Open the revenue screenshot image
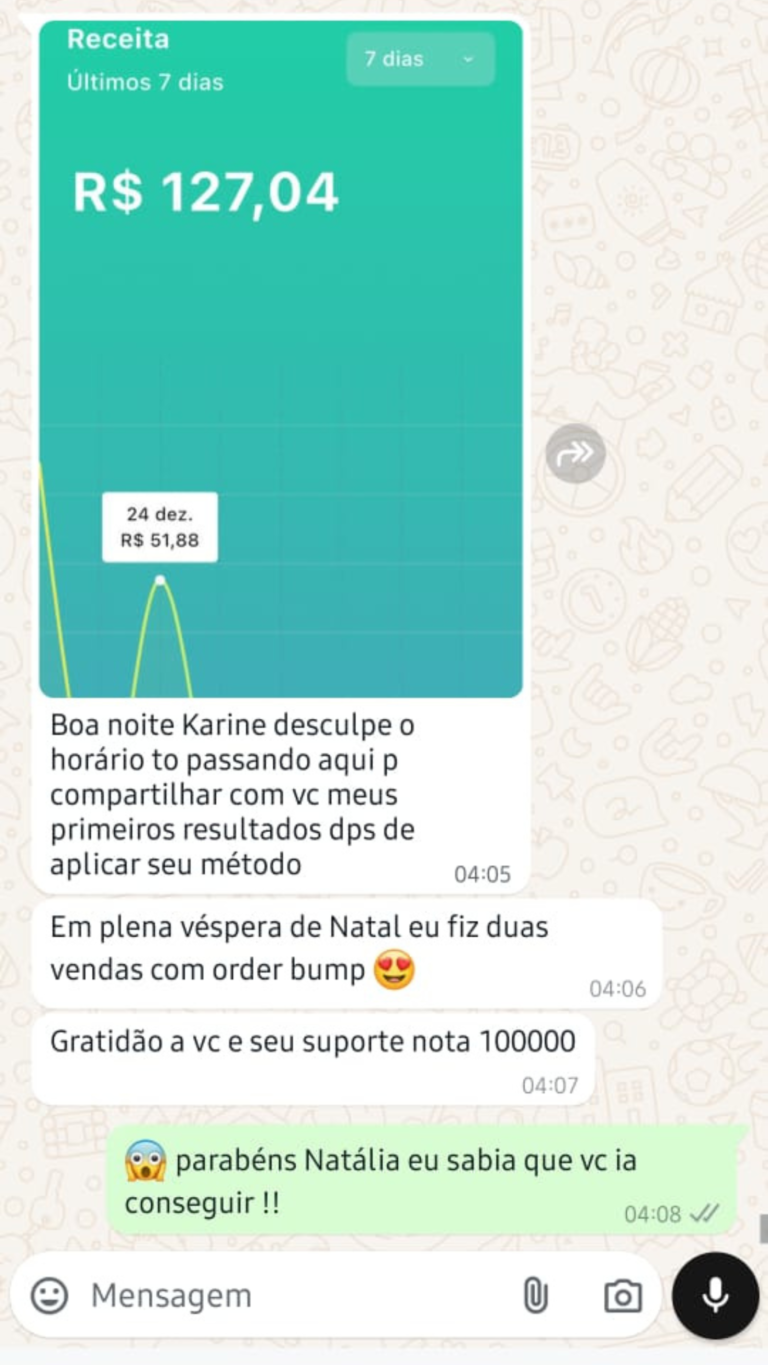The width and height of the screenshot is (768, 1365). click(x=280, y=360)
